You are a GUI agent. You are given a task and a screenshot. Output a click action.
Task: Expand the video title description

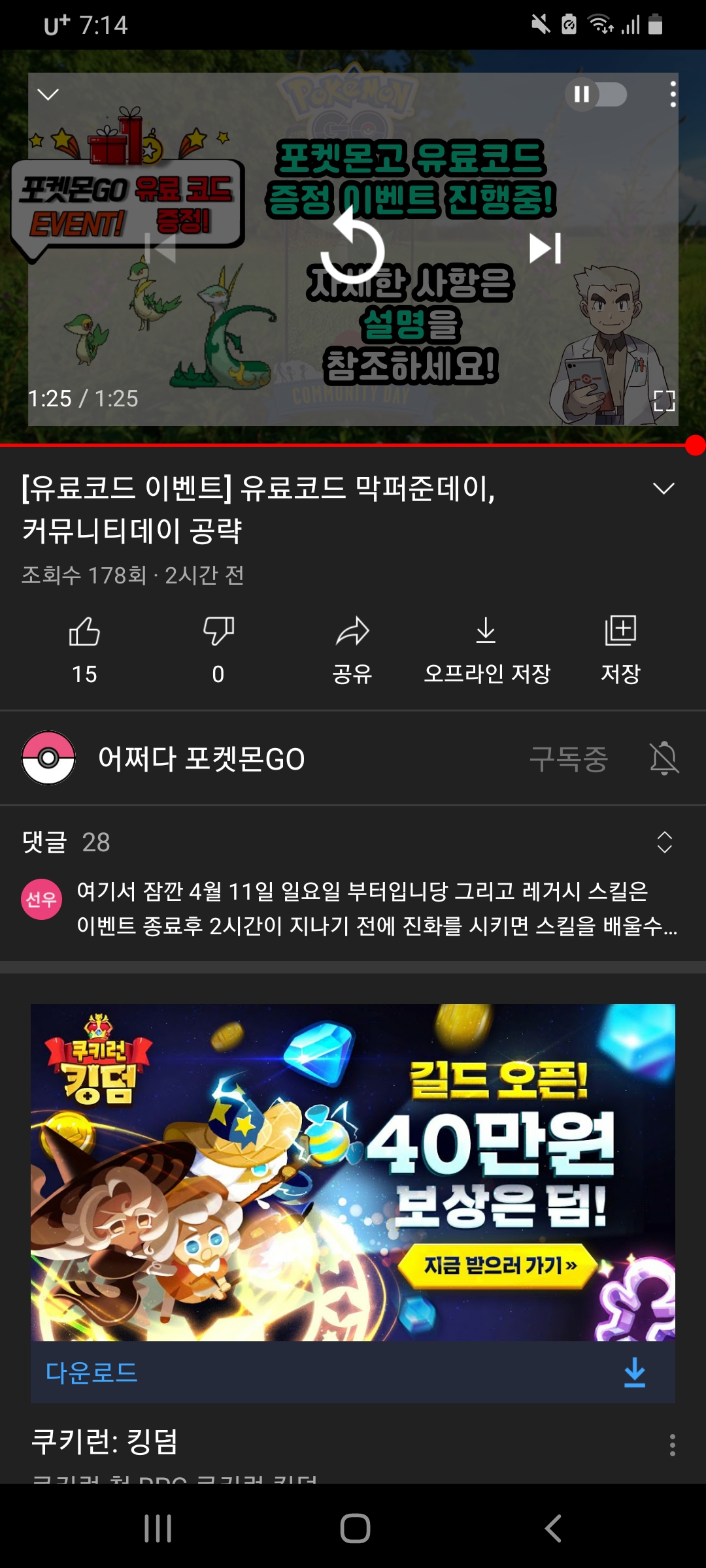pyautogui.click(x=664, y=489)
